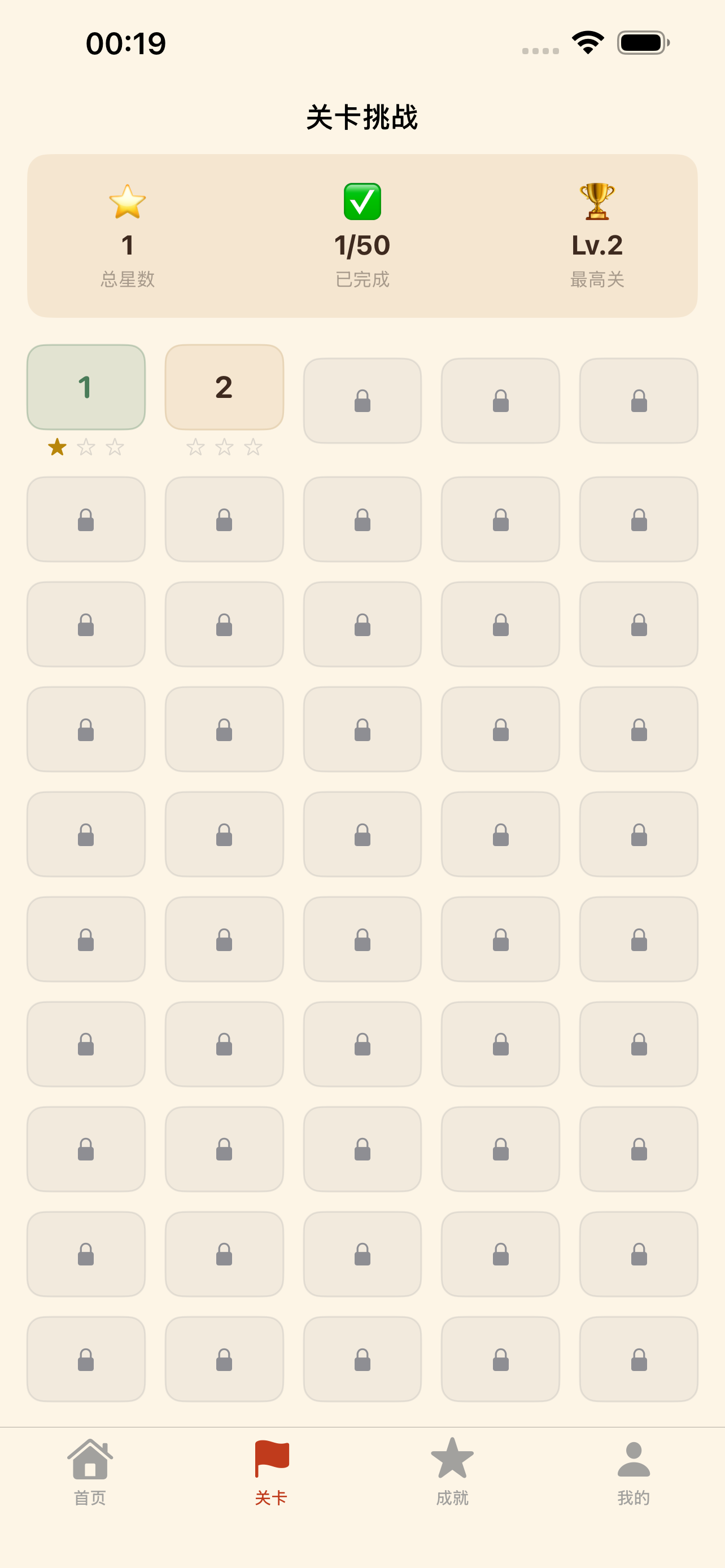725x1568 pixels.
Task: Go to the 我的 profile tab
Action: click(634, 1472)
